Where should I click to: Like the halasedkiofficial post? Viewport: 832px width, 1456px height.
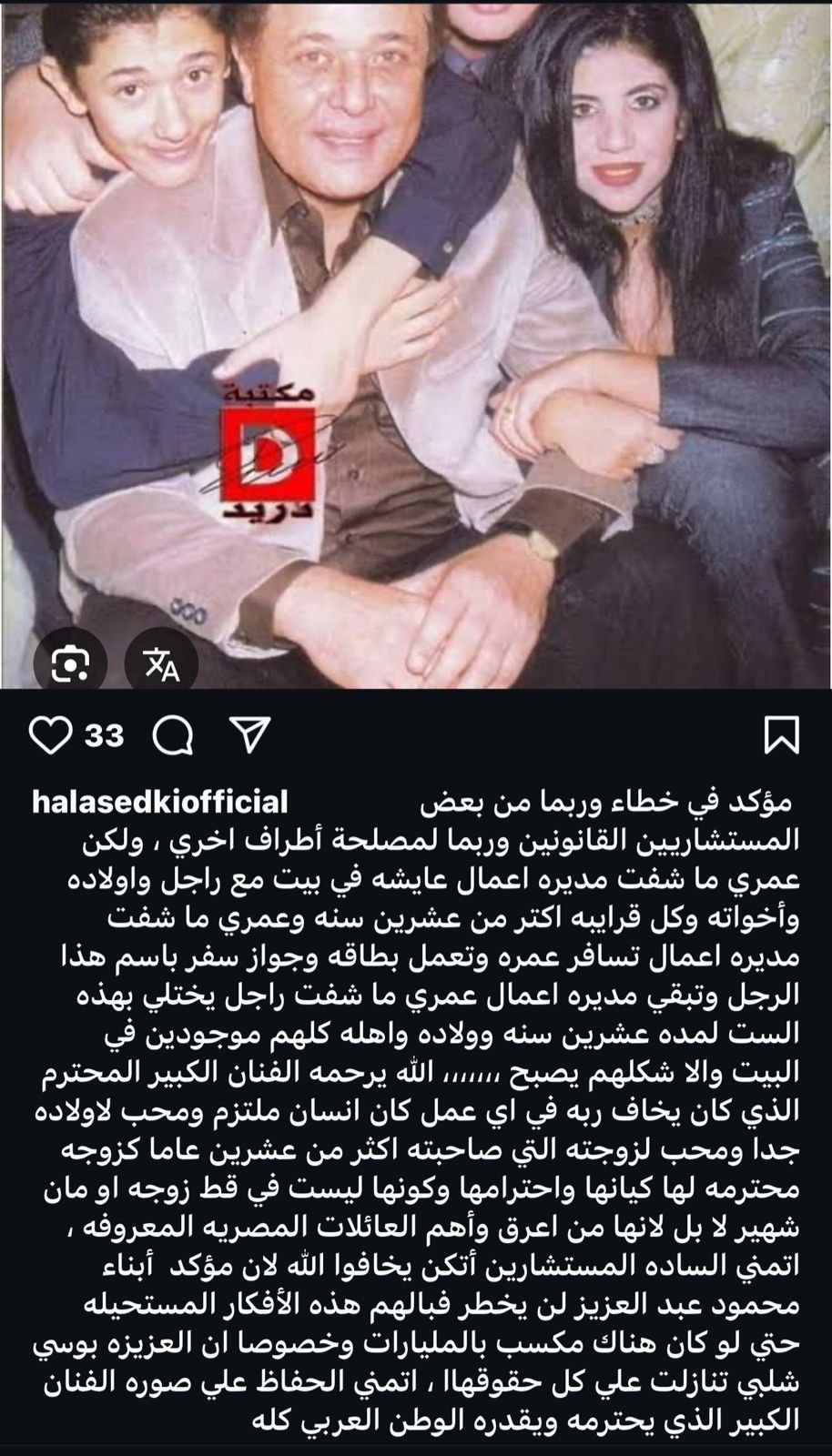coord(50,734)
